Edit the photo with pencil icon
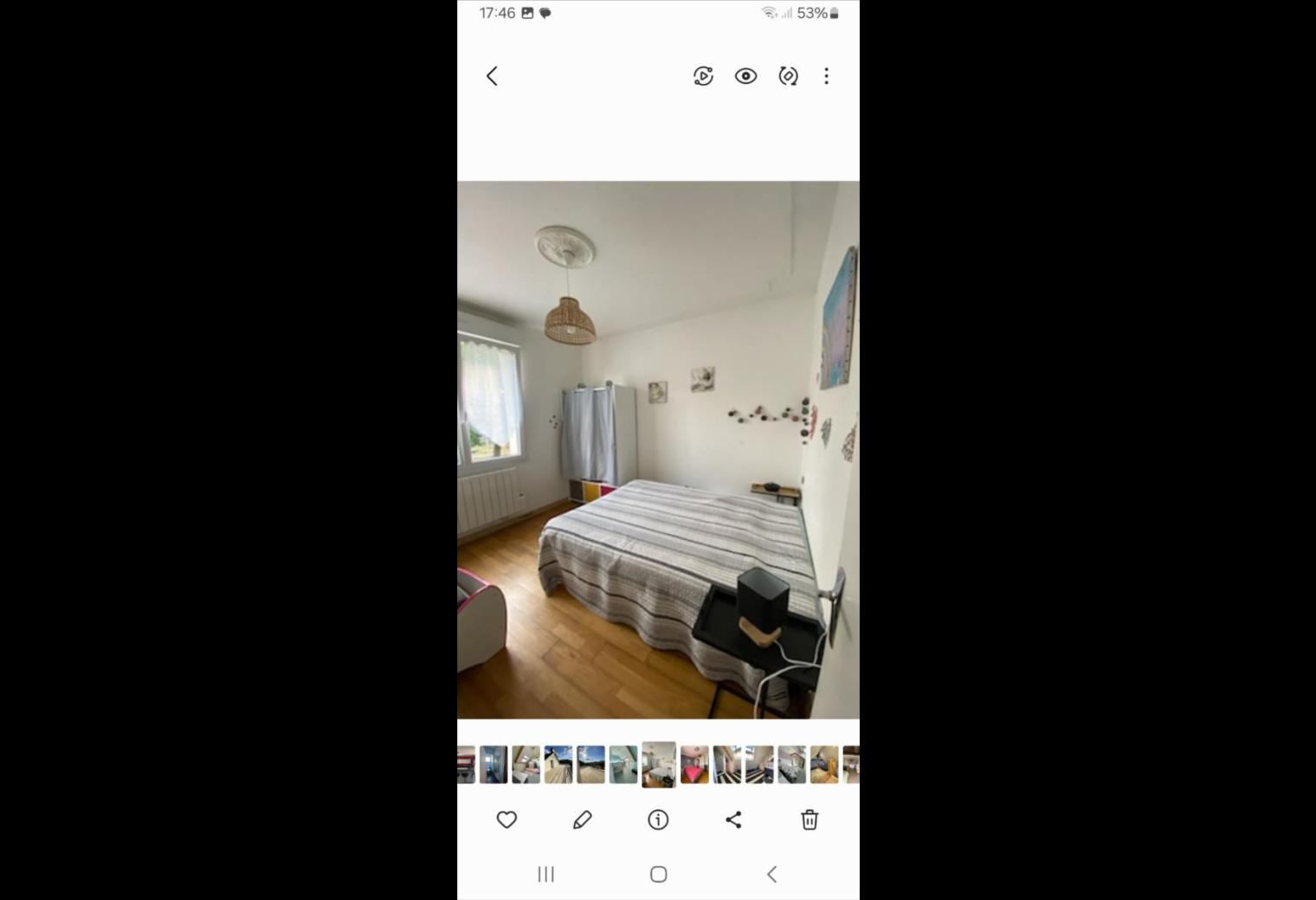Viewport: 1316px width, 900px height. 582,820
